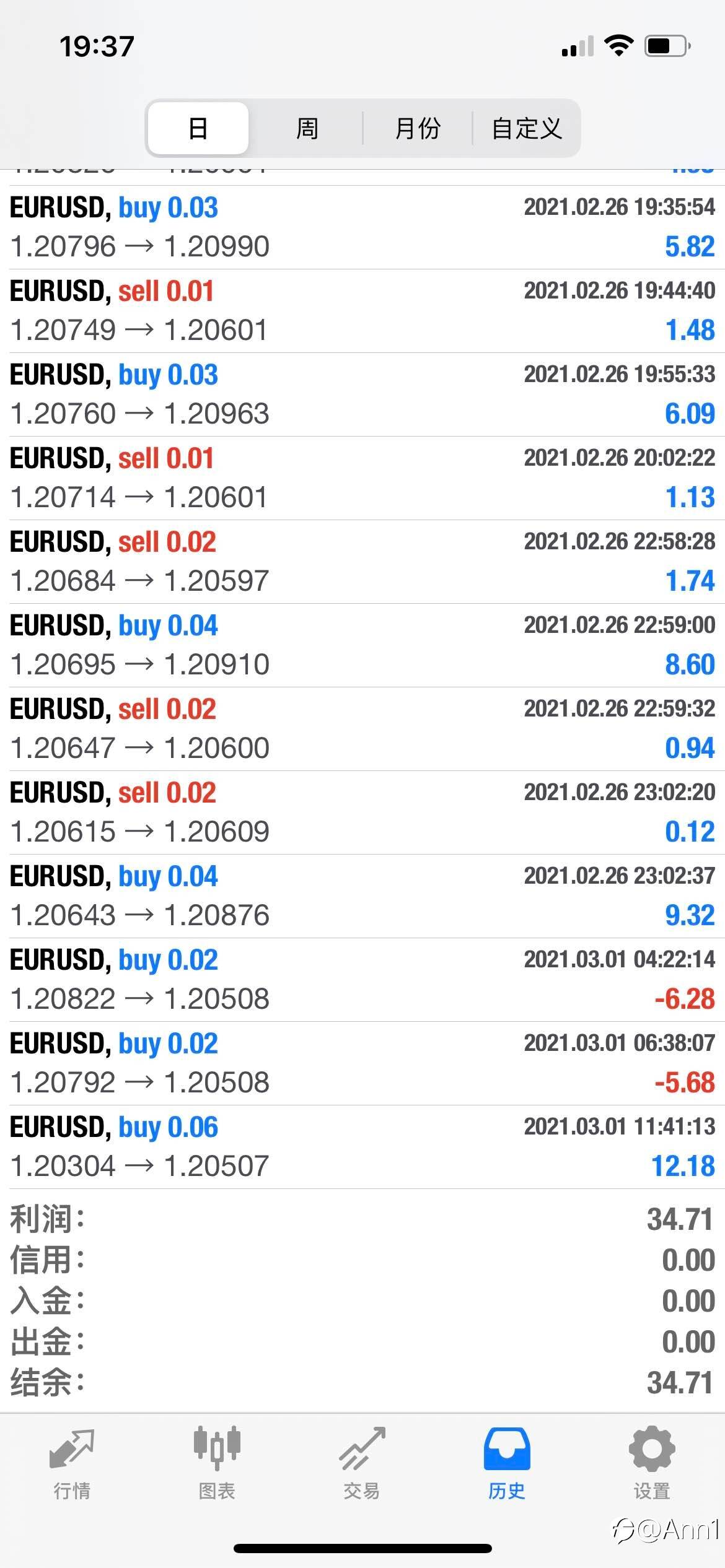
Task: Show details of trade with loss -5.68
Action: click(362, 1063)
